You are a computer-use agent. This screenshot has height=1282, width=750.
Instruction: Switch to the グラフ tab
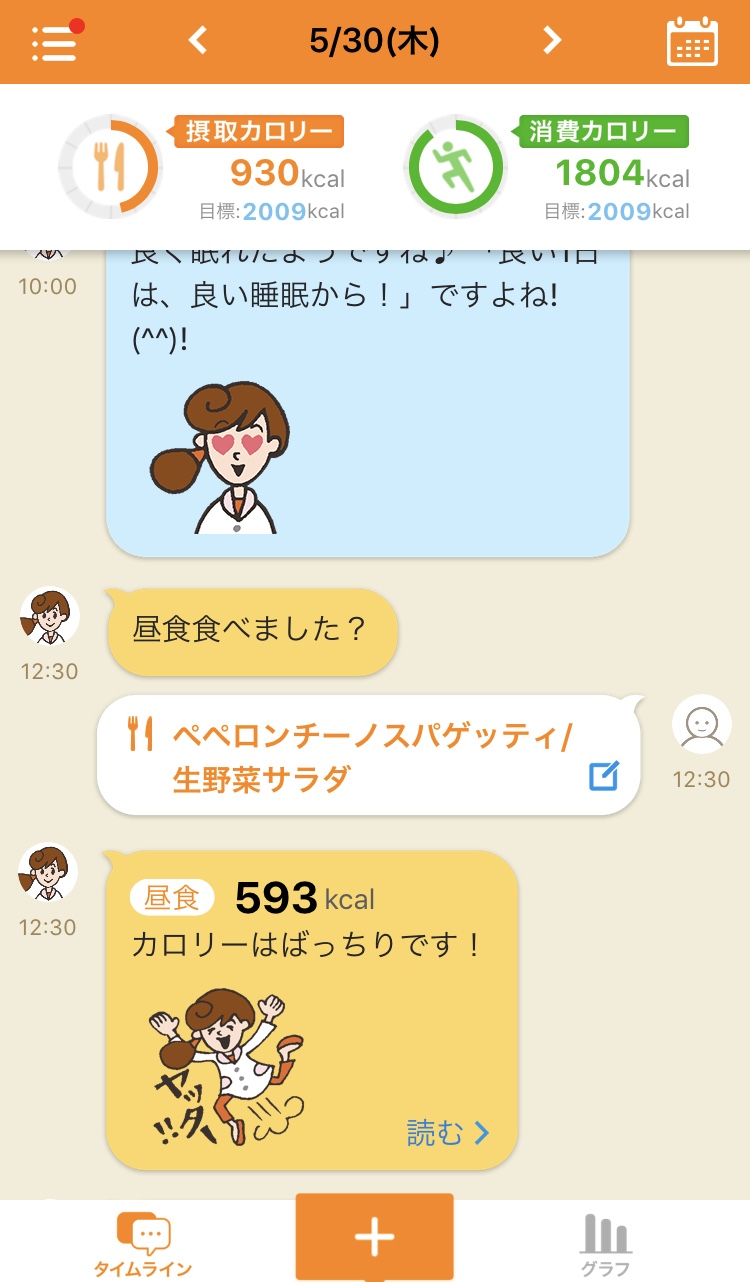click(605, 1243)
